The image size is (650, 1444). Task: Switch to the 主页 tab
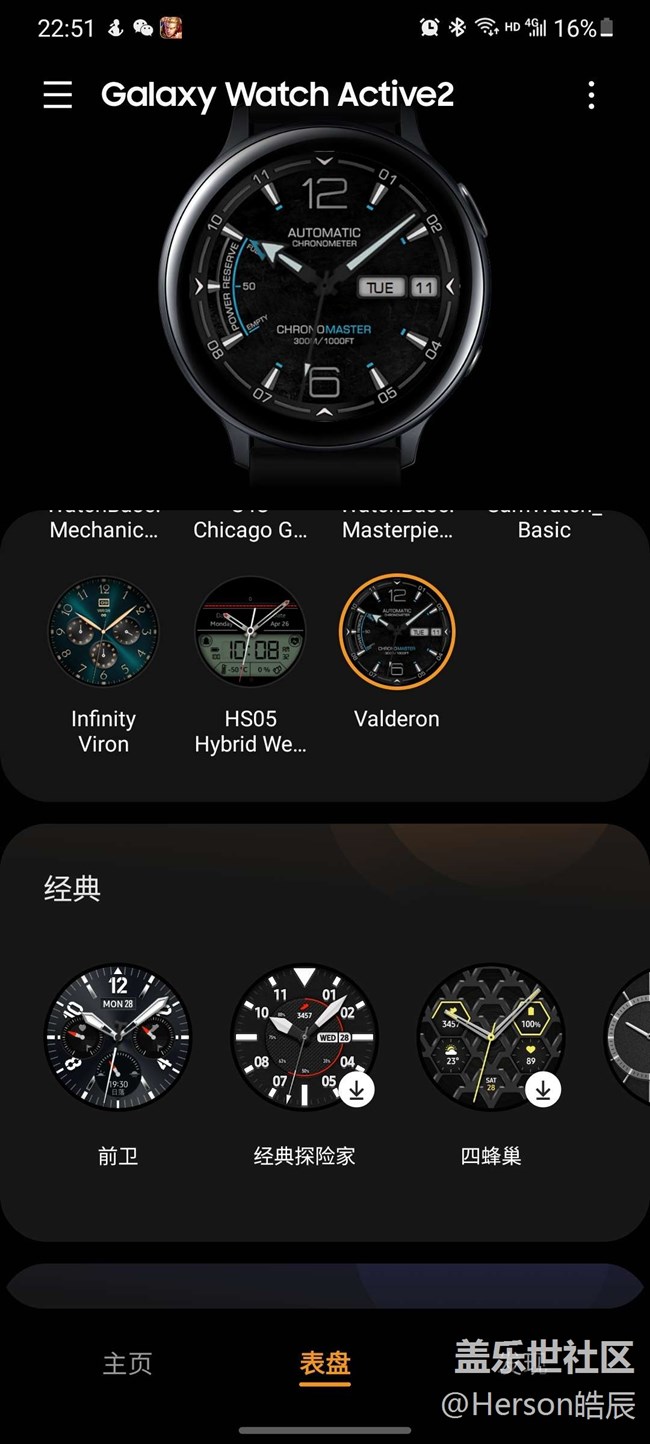click(x=128, y=1364)
